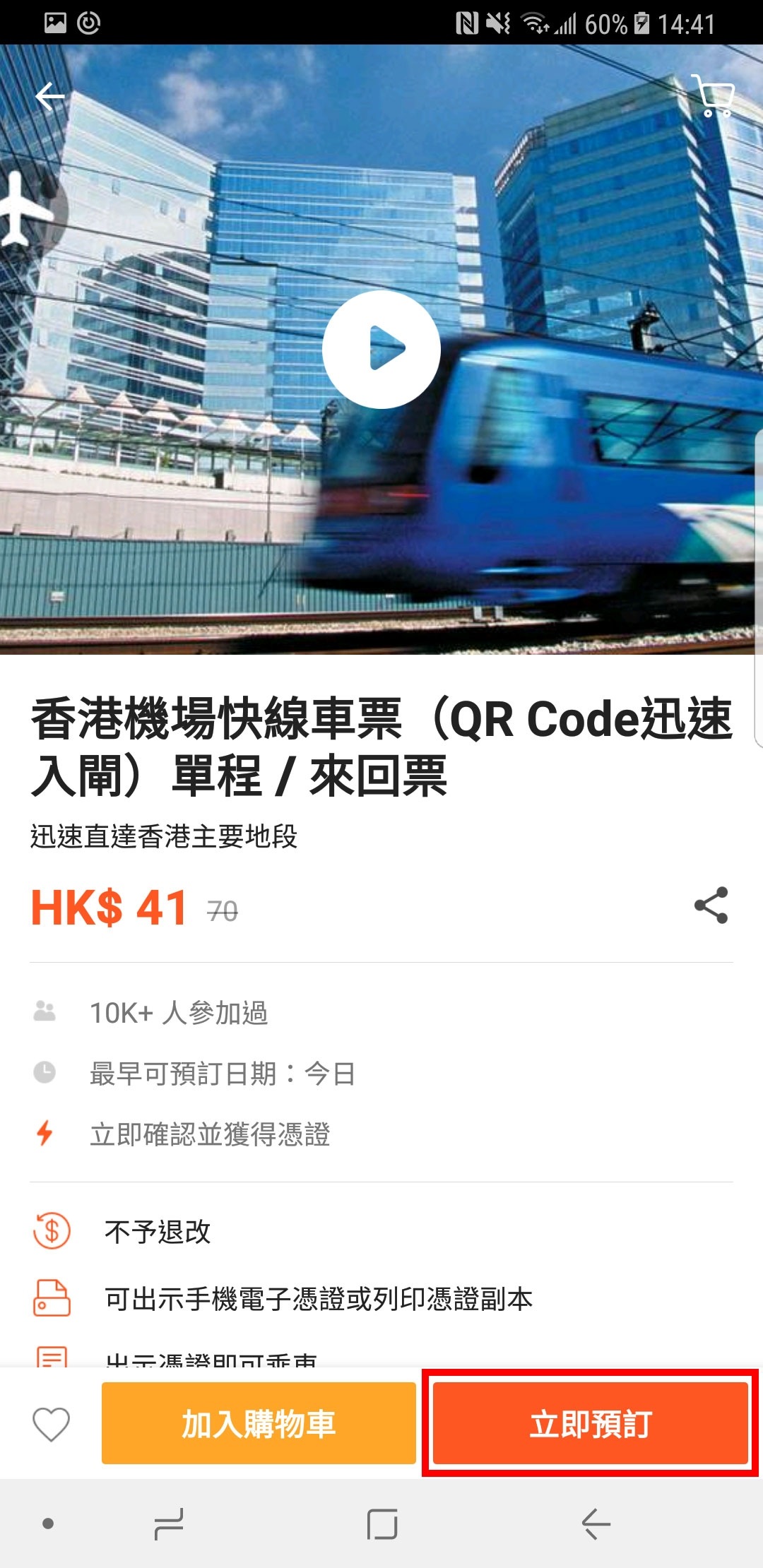763x1568 pixels.
Task: Tap 立即預訂 to book now
Action: pos(591,1424)
